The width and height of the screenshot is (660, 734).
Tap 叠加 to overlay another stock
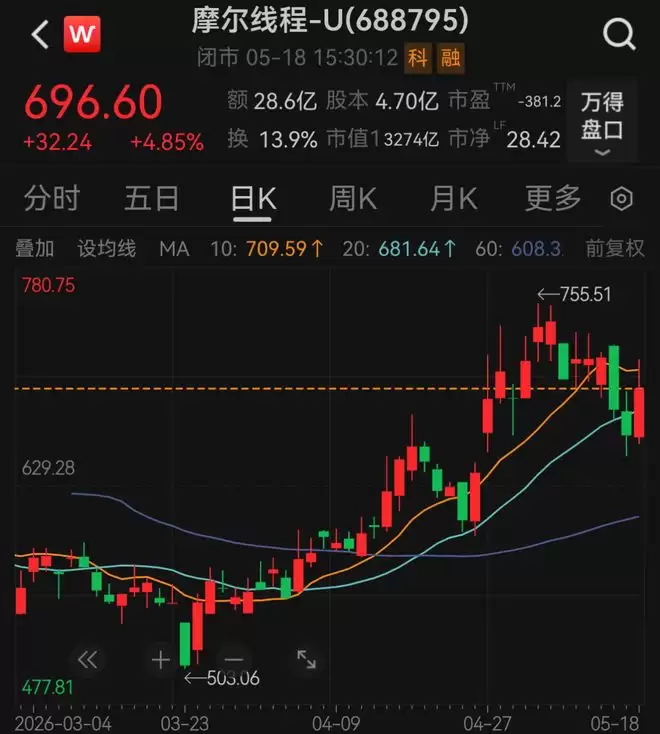click(35, 249)
